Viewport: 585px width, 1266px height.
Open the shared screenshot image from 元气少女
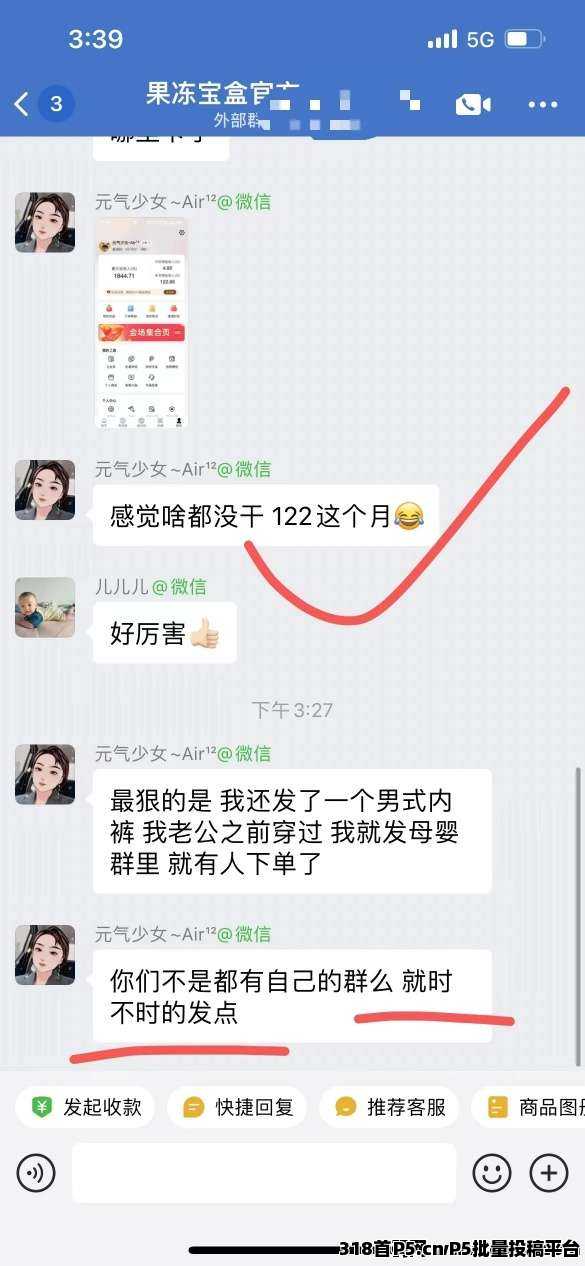point(141,323)
